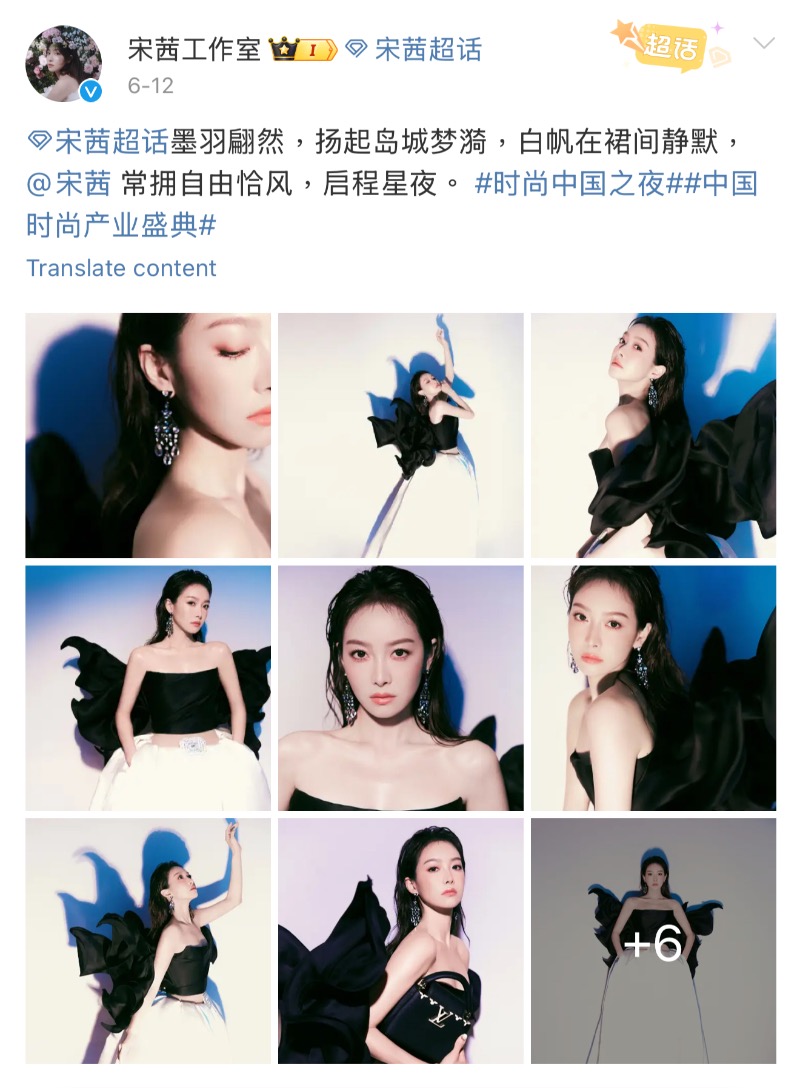Viewport: 800px width, 1088px height.
Task: Expand the post options chevron
Action: tap(764, 43)
